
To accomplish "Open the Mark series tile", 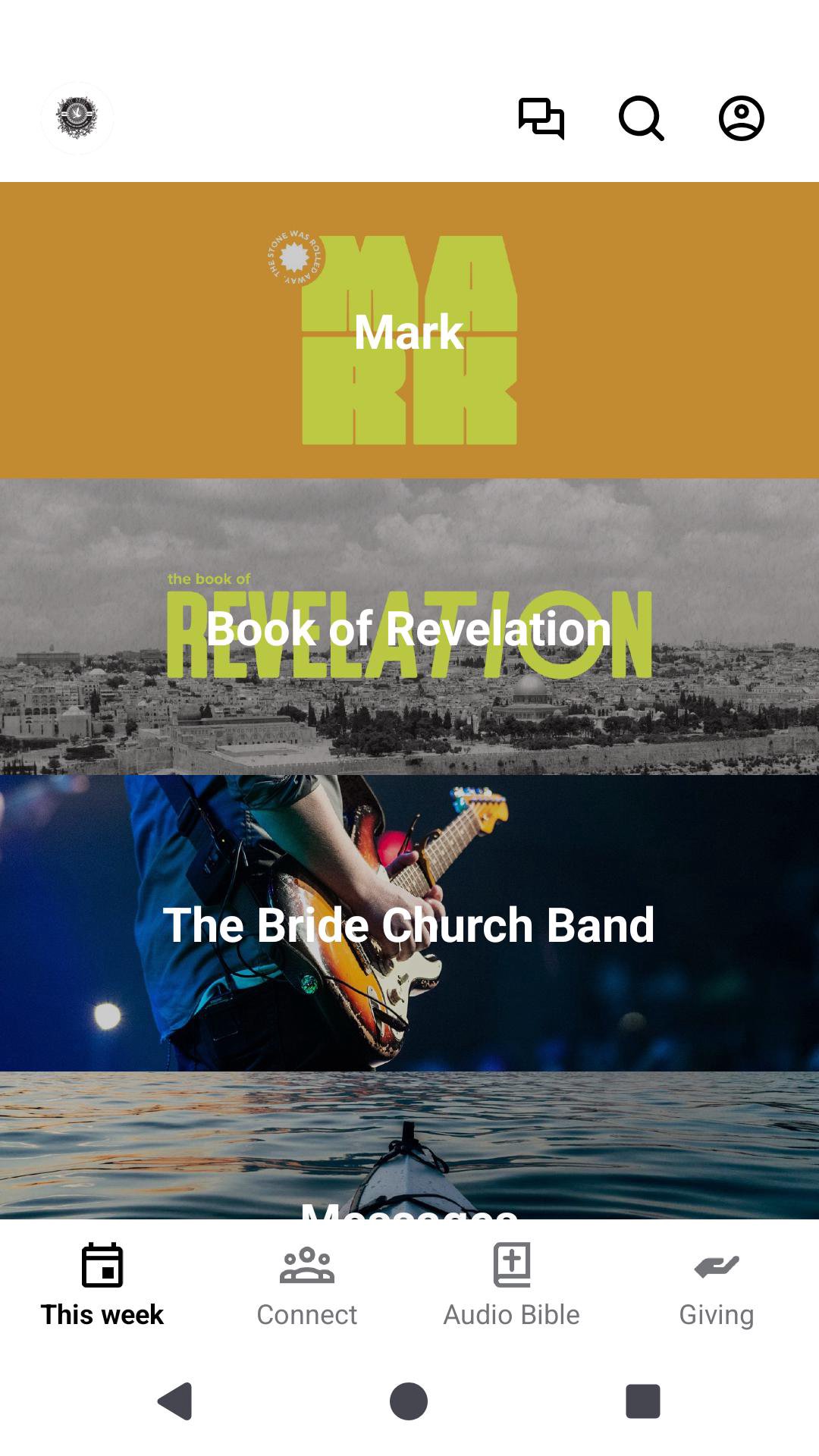I will click(409, 331).
